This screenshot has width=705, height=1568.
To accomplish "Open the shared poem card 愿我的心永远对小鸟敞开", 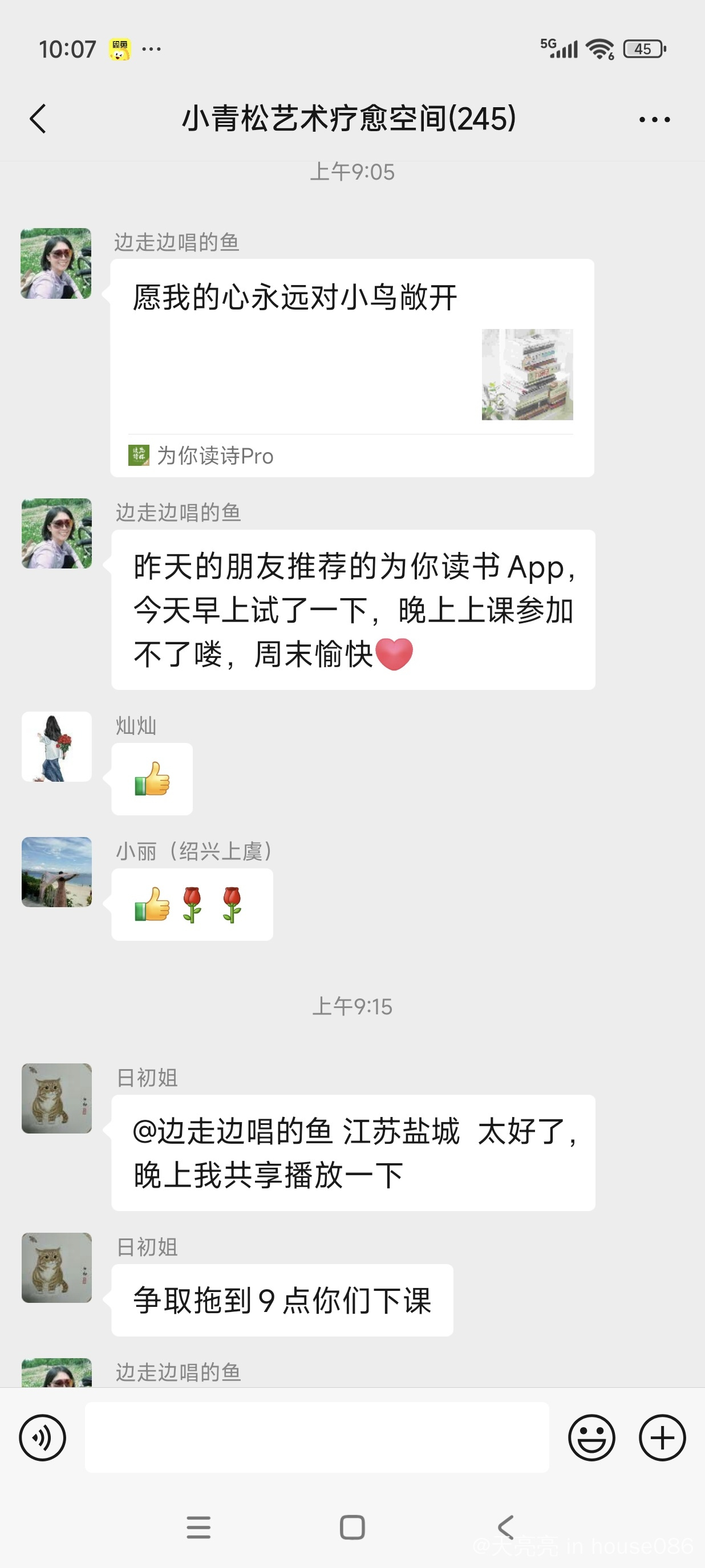I will 351,367.
